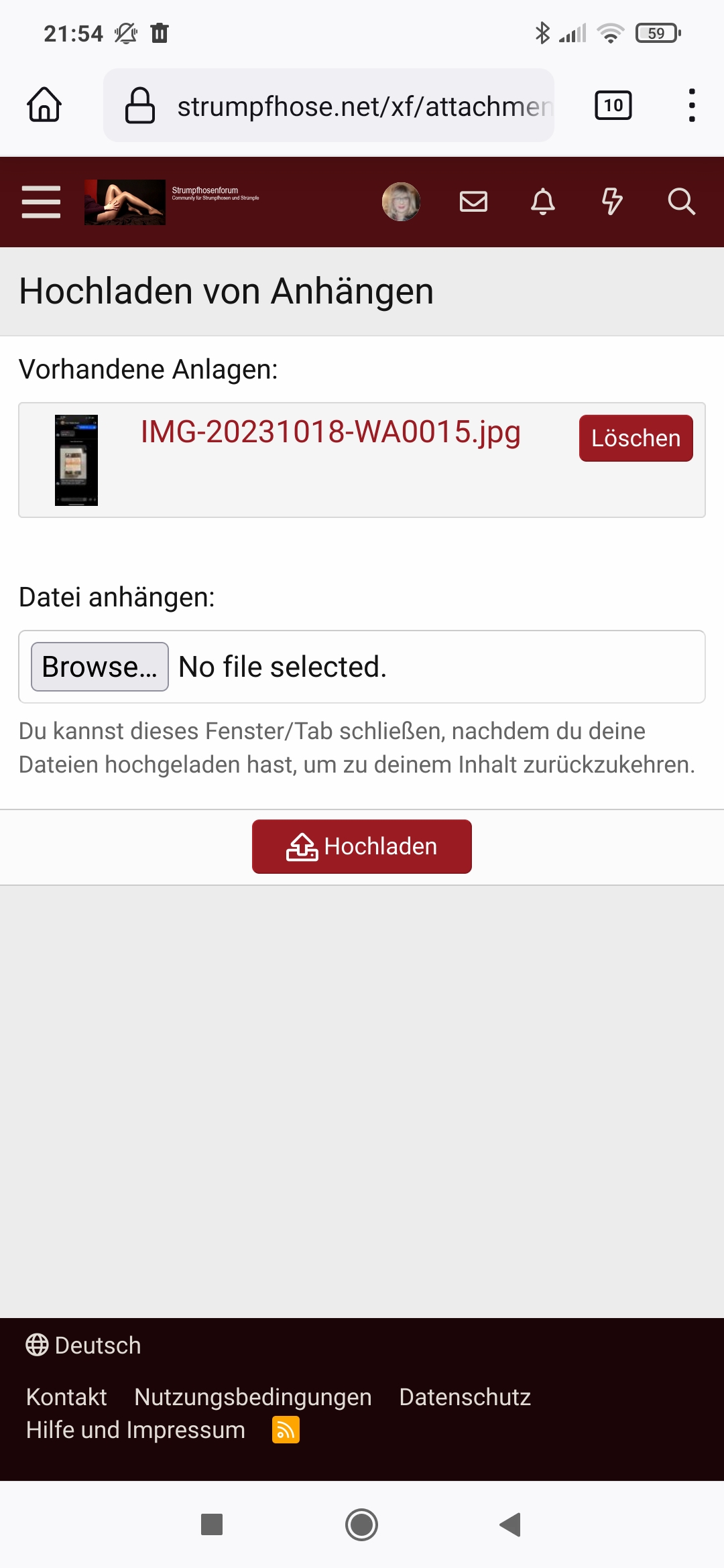The height and width of the screenshot is (1568, 724).
Task: Tap the Löschen button to delete attachment
Action: click(x=636, y=438)
